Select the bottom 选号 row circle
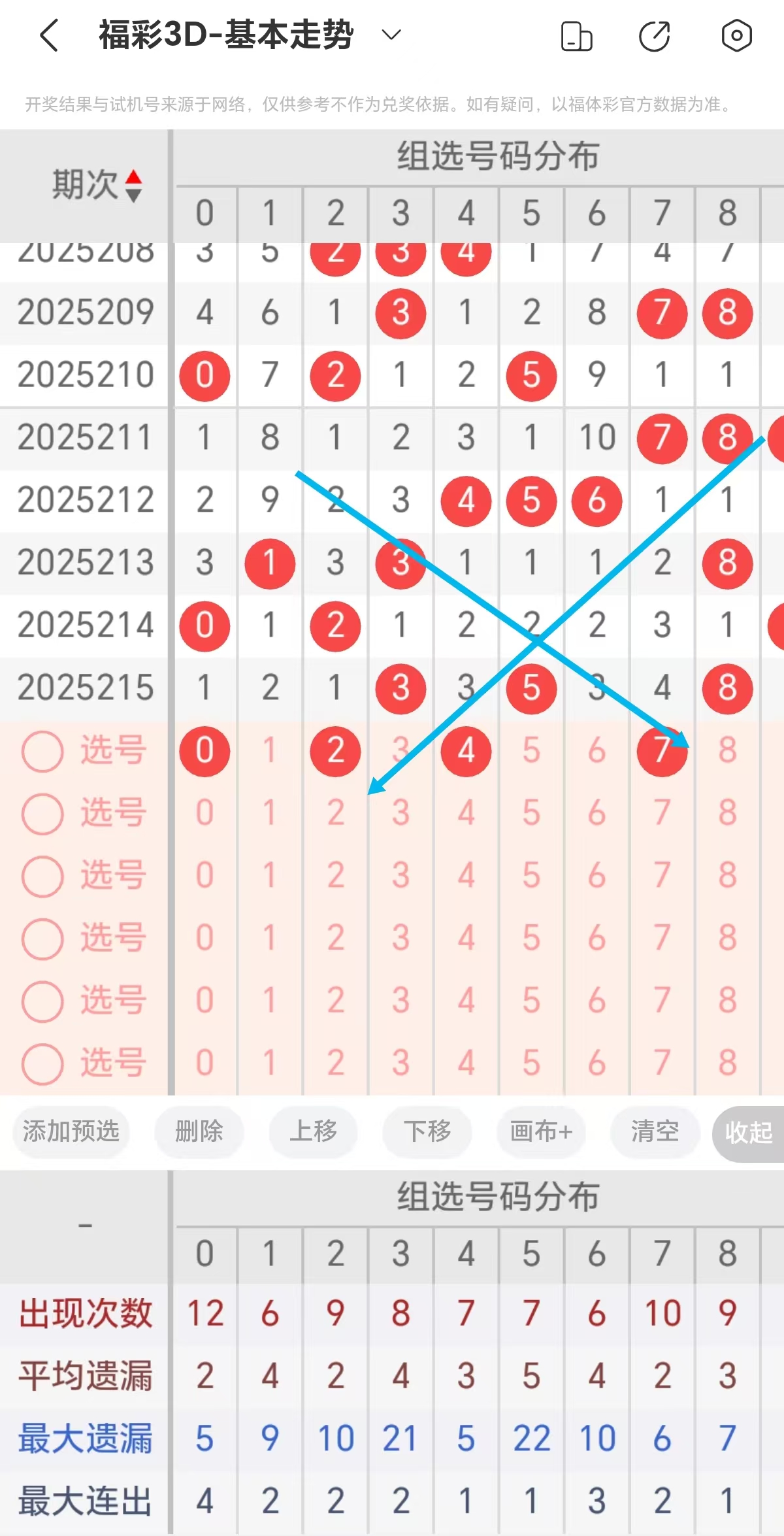 pos(42,1060)
